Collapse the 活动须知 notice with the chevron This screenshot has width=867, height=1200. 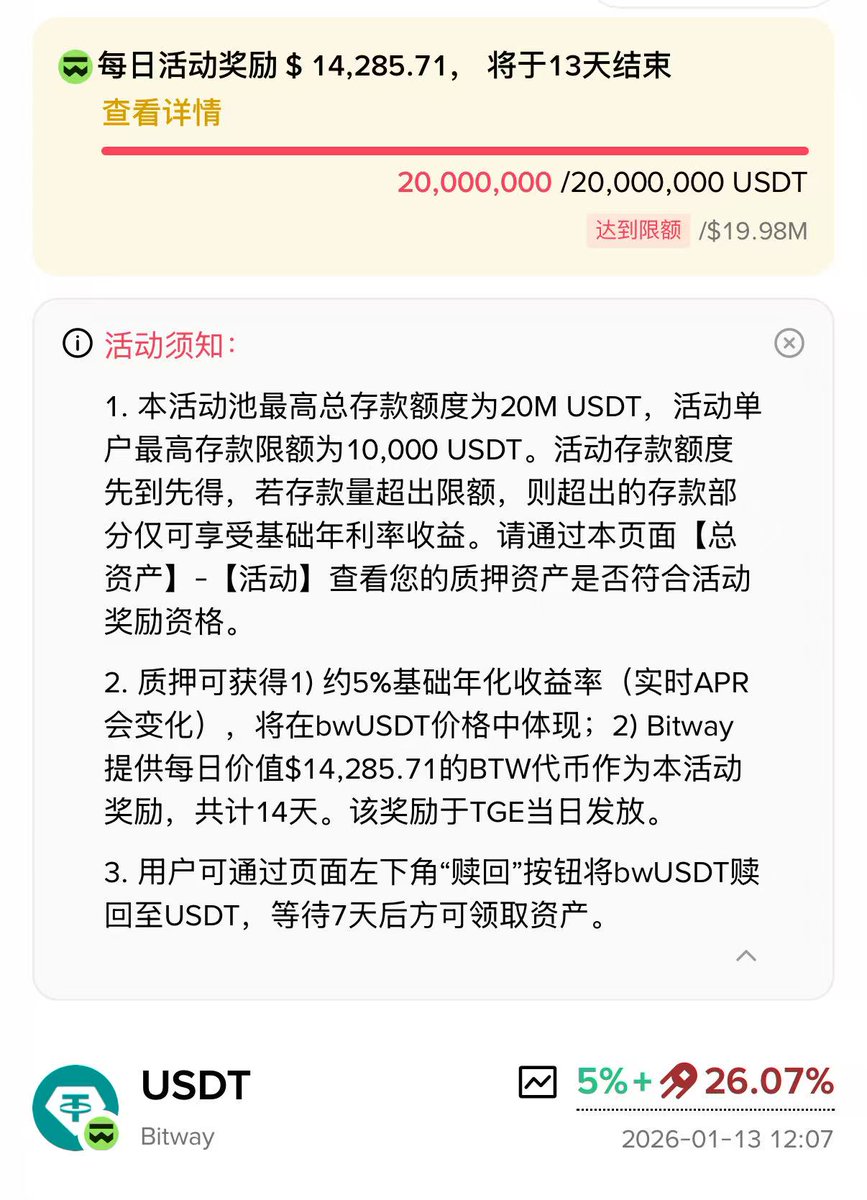click(746, 955)
